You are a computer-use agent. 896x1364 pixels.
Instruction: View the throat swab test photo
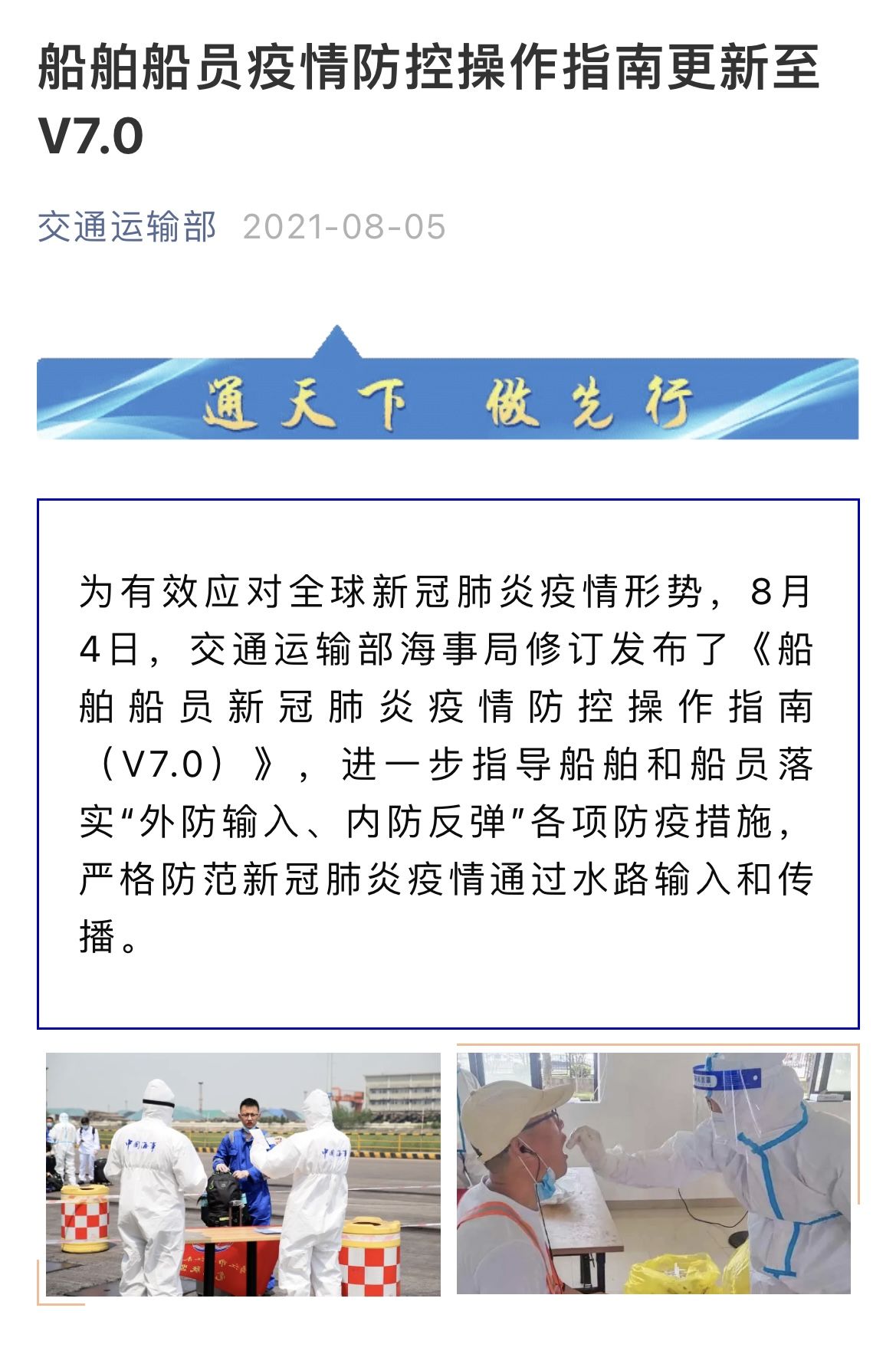pos(654,1172)
